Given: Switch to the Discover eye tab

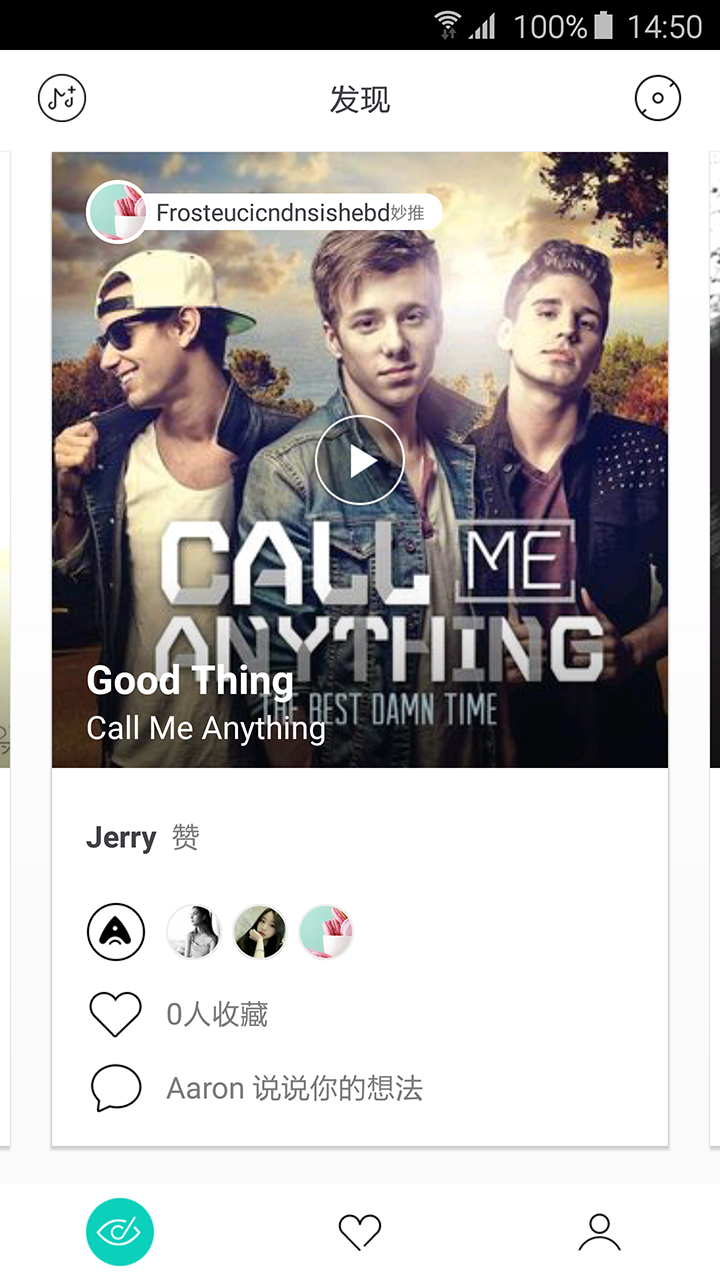Looking at the screenshot, I should [120, 1232].
